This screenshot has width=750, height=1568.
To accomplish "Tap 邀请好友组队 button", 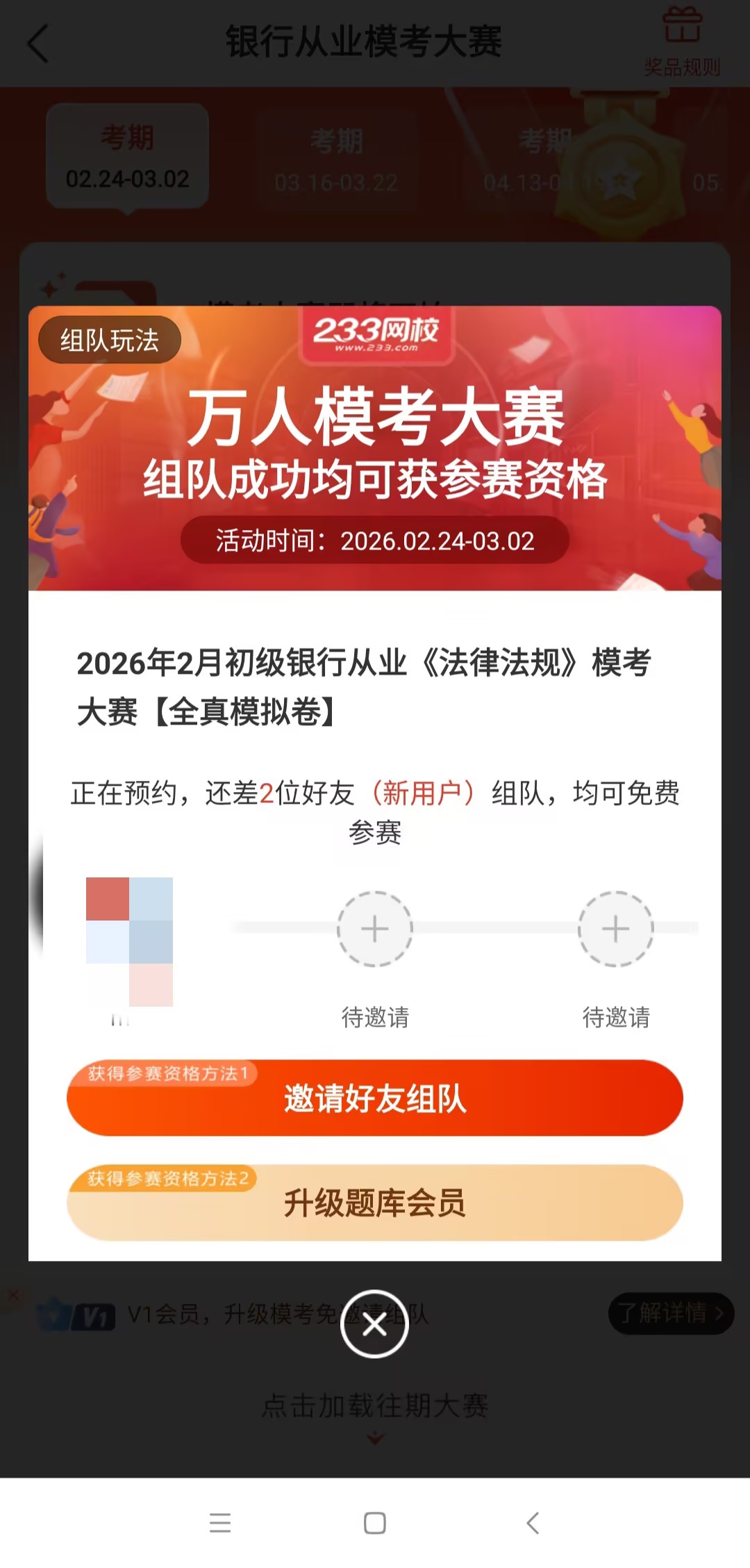I will coord(375,1098).
